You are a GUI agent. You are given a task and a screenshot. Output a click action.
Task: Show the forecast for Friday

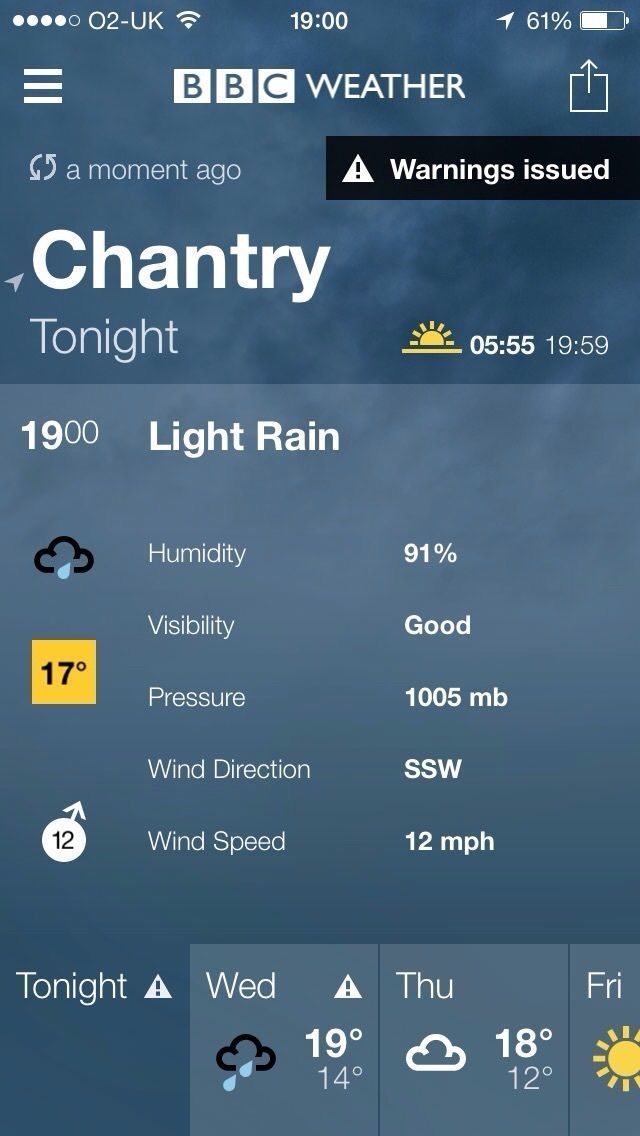606,1038
